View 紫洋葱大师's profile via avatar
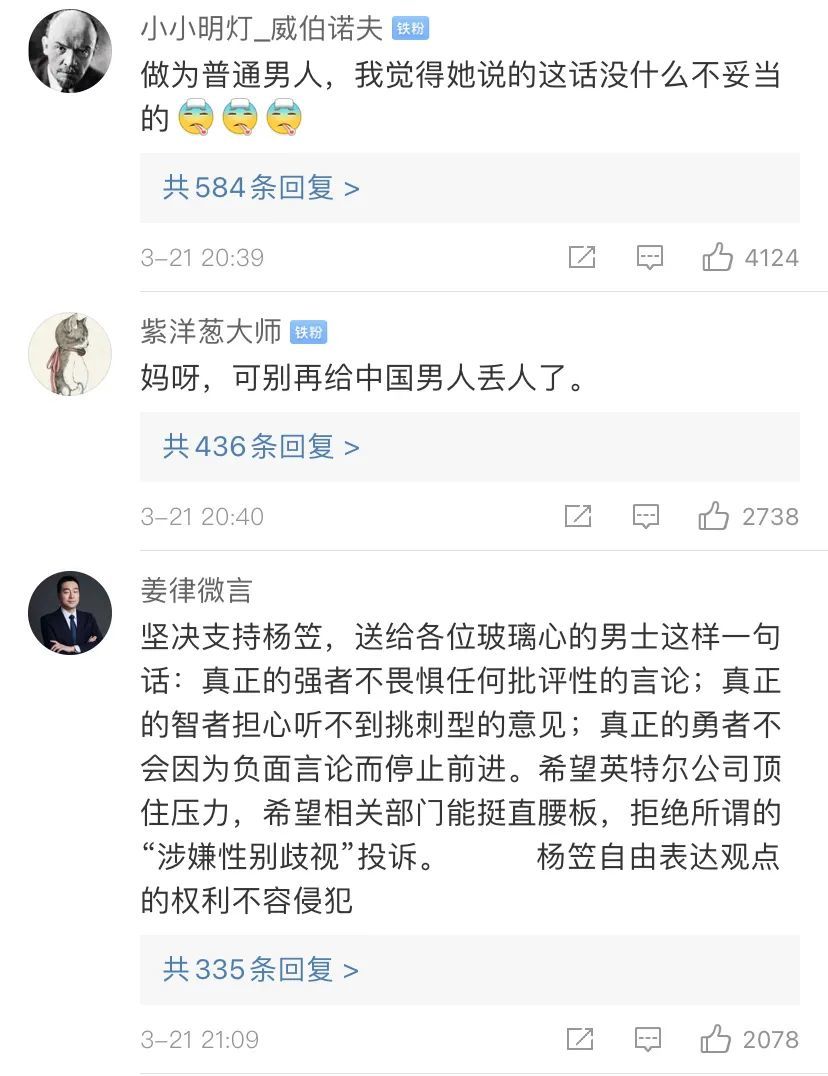Image resolution: width=828 pixels, height=1076 pixels. point(69,353)
